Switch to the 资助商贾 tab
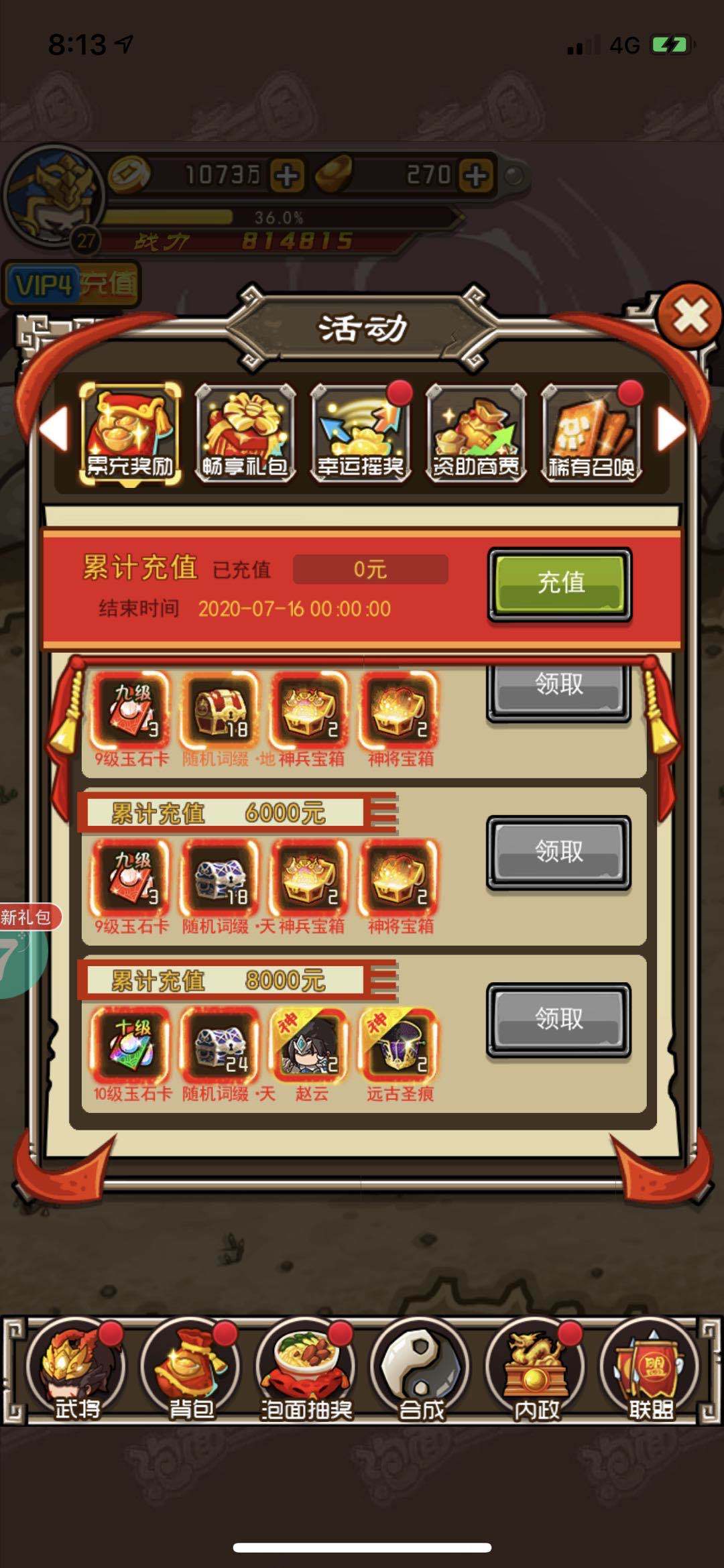 [x=476, y=432]
